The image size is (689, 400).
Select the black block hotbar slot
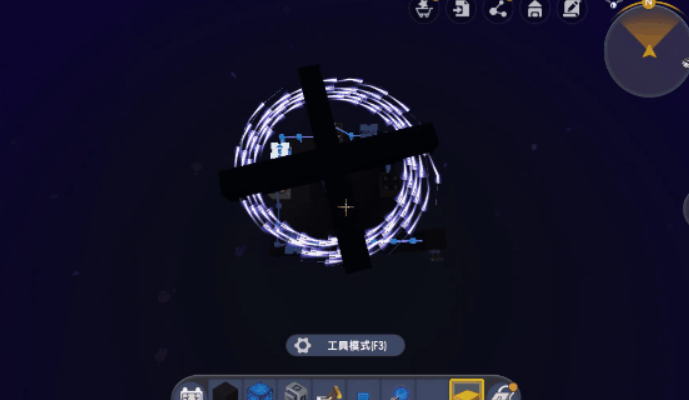tap(225, 392)
